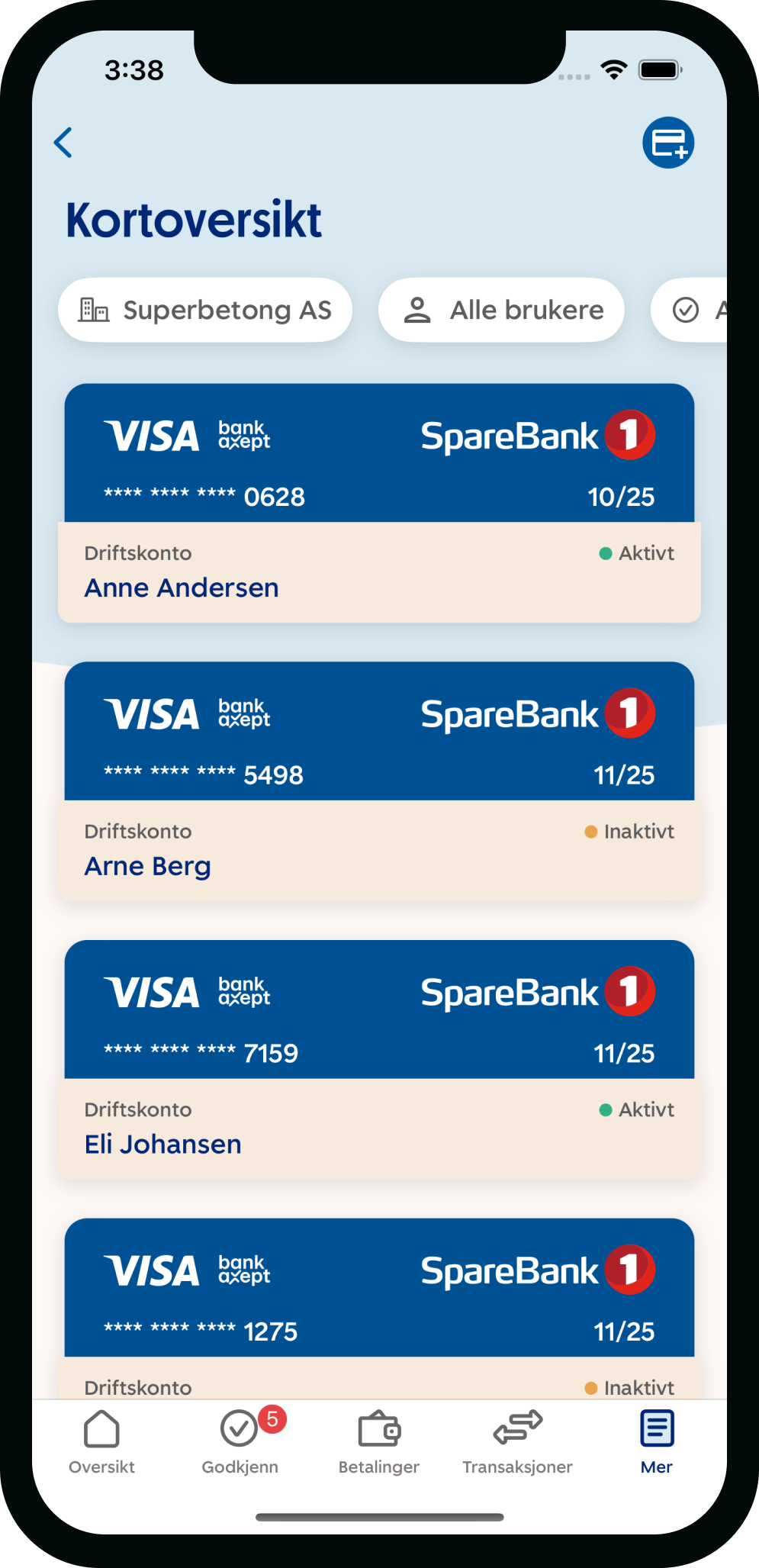Click the person icon on Alle brukere filter
The width and height of the screenshot is (759, 1568).
tap(418, 310)
